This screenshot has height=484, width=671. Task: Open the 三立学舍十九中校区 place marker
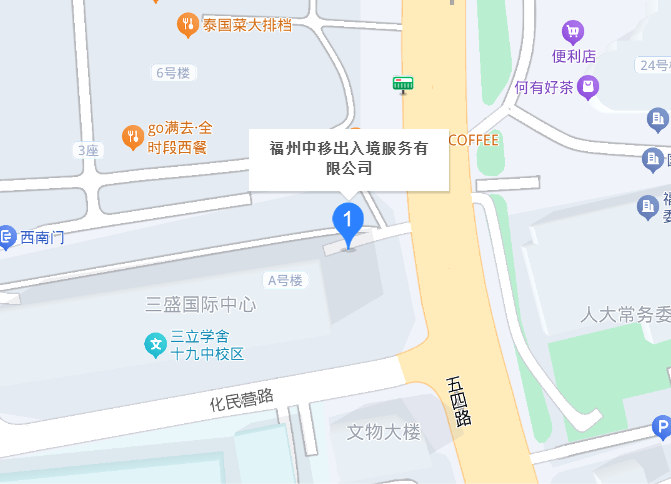click(x=155, y=345)
